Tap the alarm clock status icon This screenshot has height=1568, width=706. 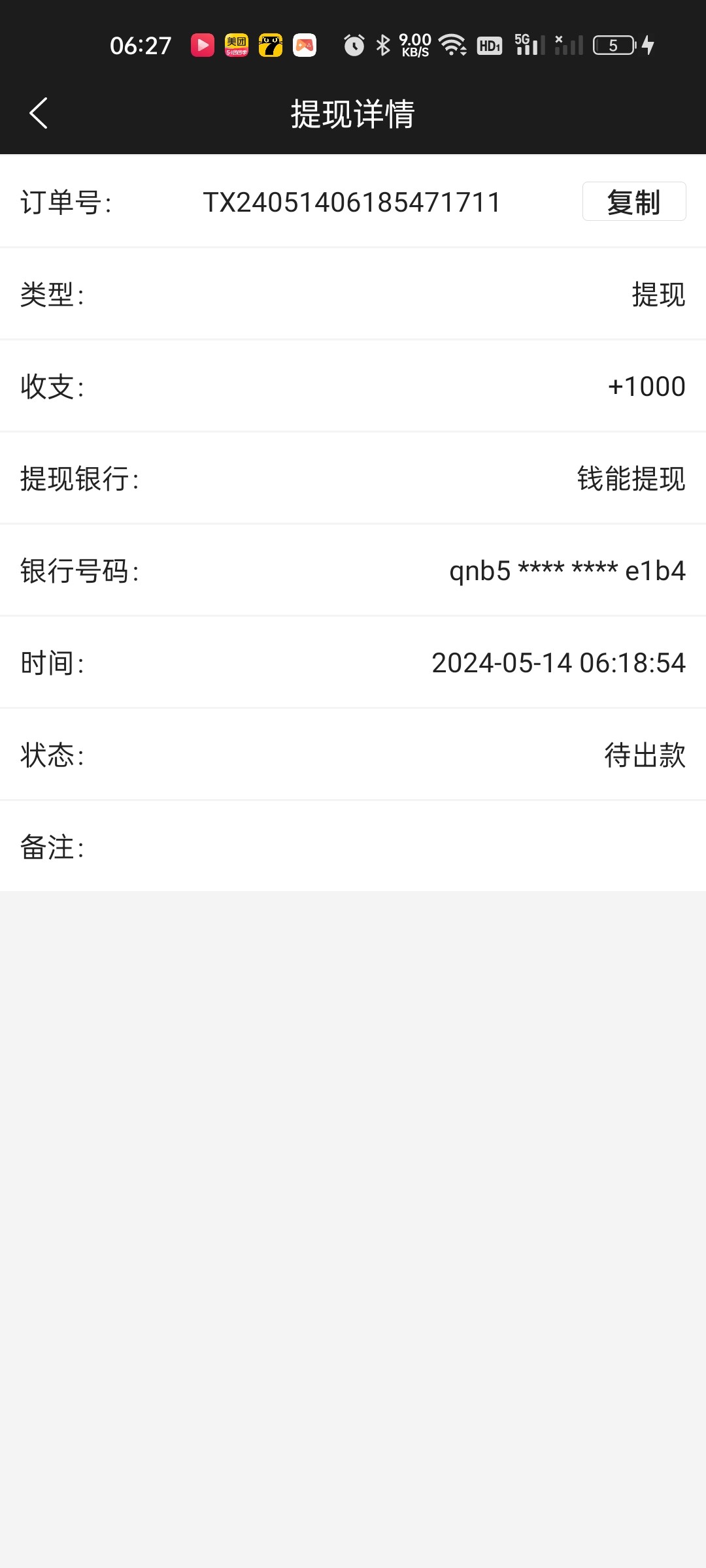(x=353, y=44)
